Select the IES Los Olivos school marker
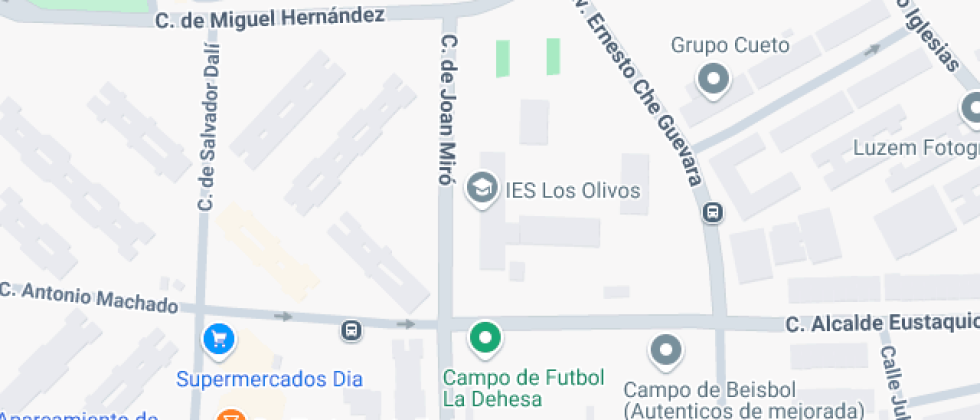The image size is (980, 420). (482, 188)
